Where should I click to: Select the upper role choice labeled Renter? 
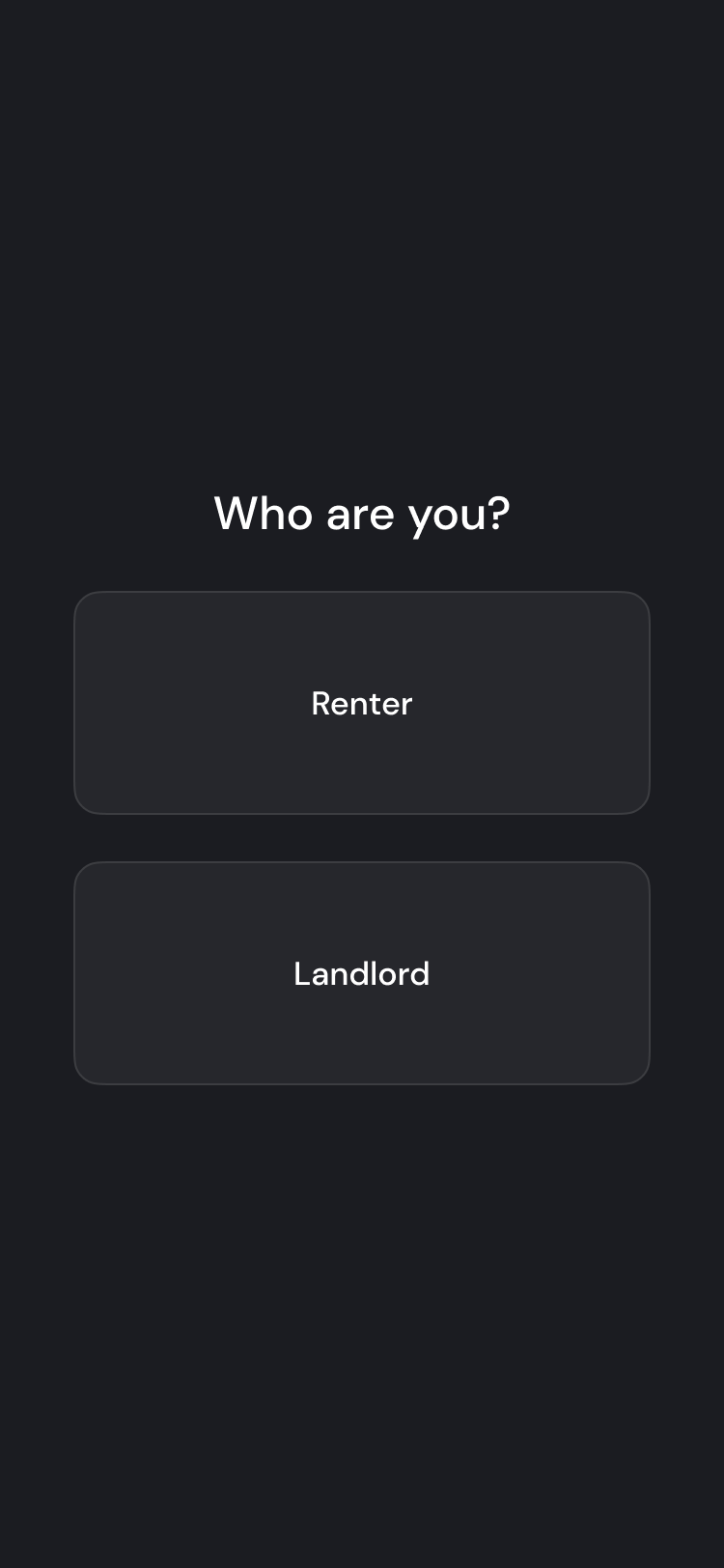click(362, 703)
